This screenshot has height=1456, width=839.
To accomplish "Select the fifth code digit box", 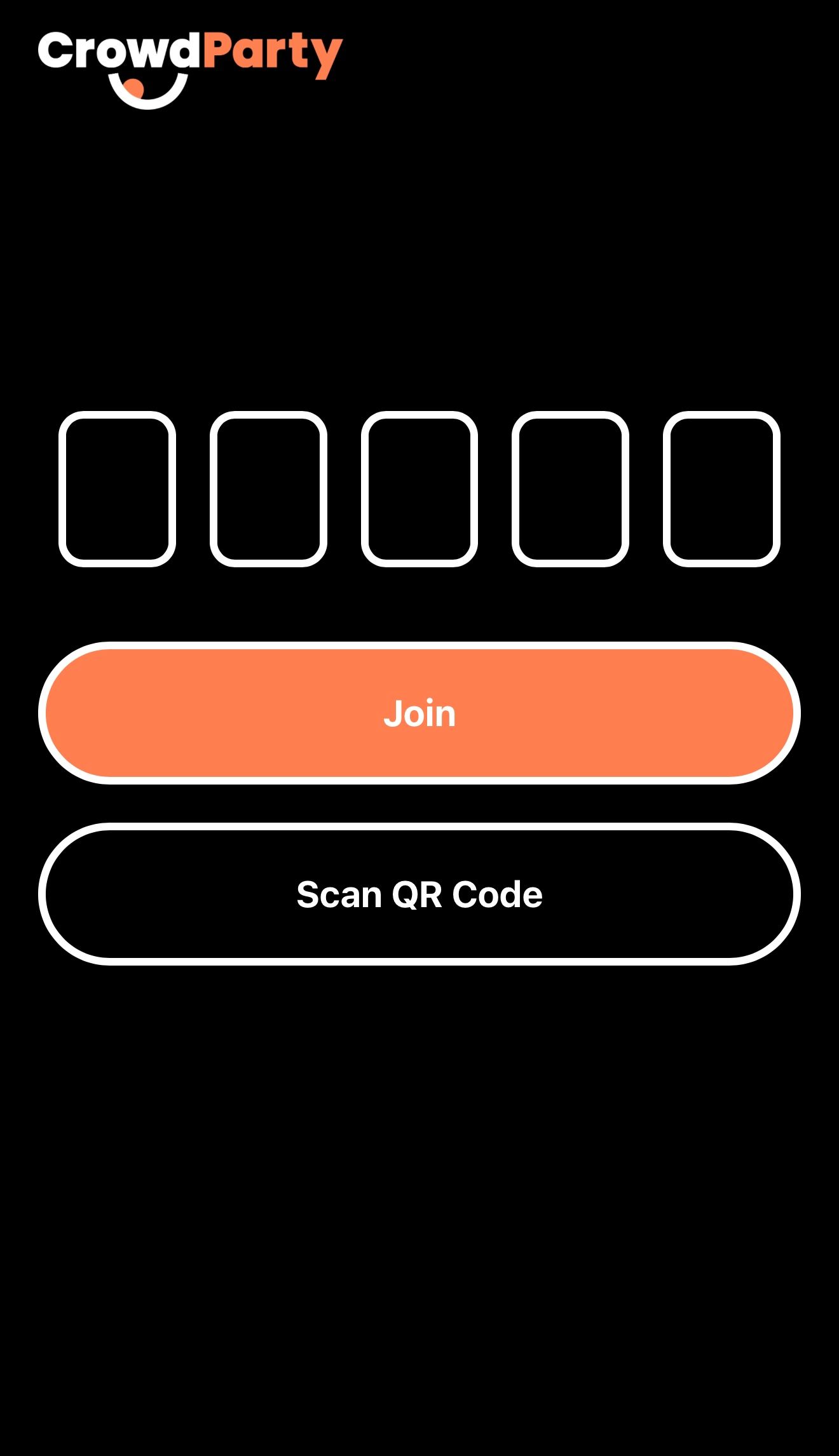I will 721,489.
